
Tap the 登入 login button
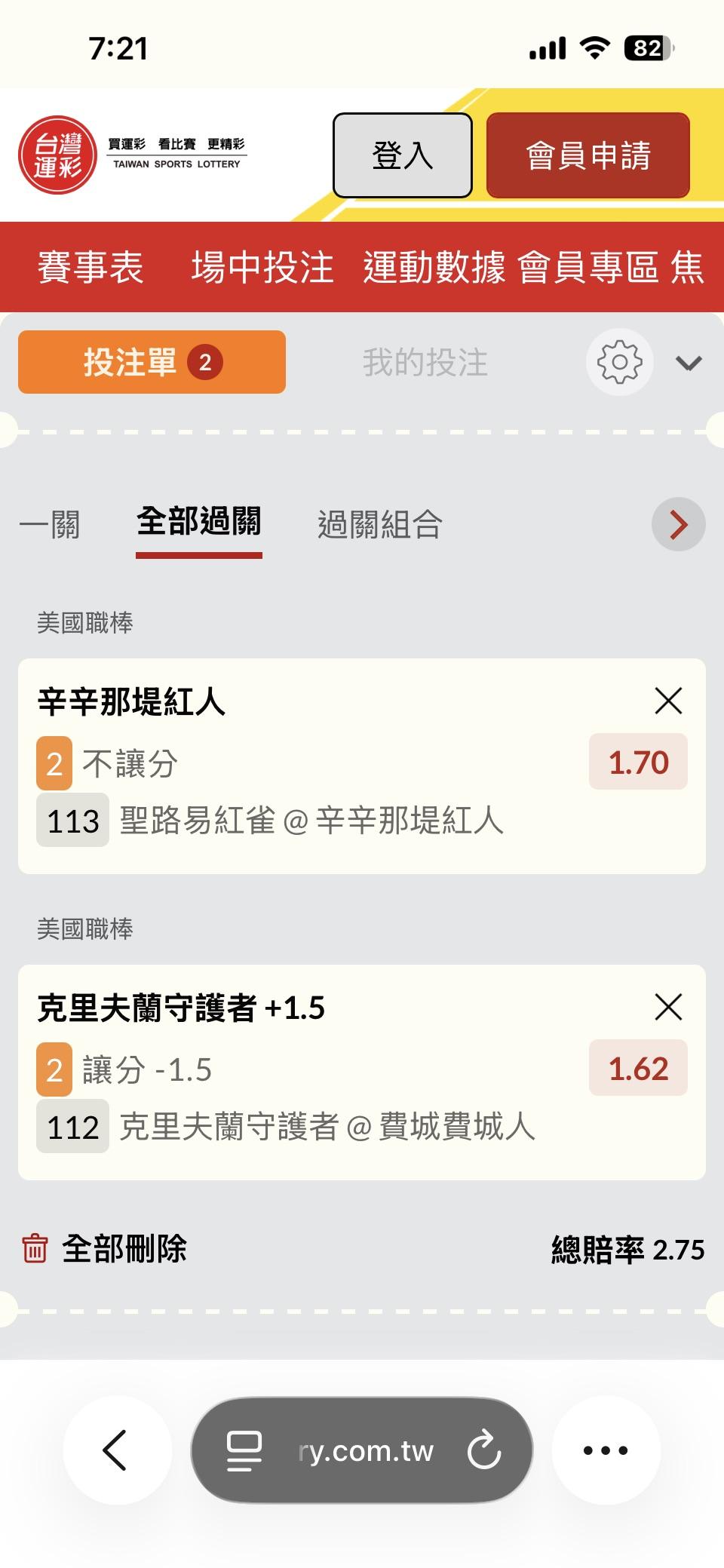tap(403, 155)
